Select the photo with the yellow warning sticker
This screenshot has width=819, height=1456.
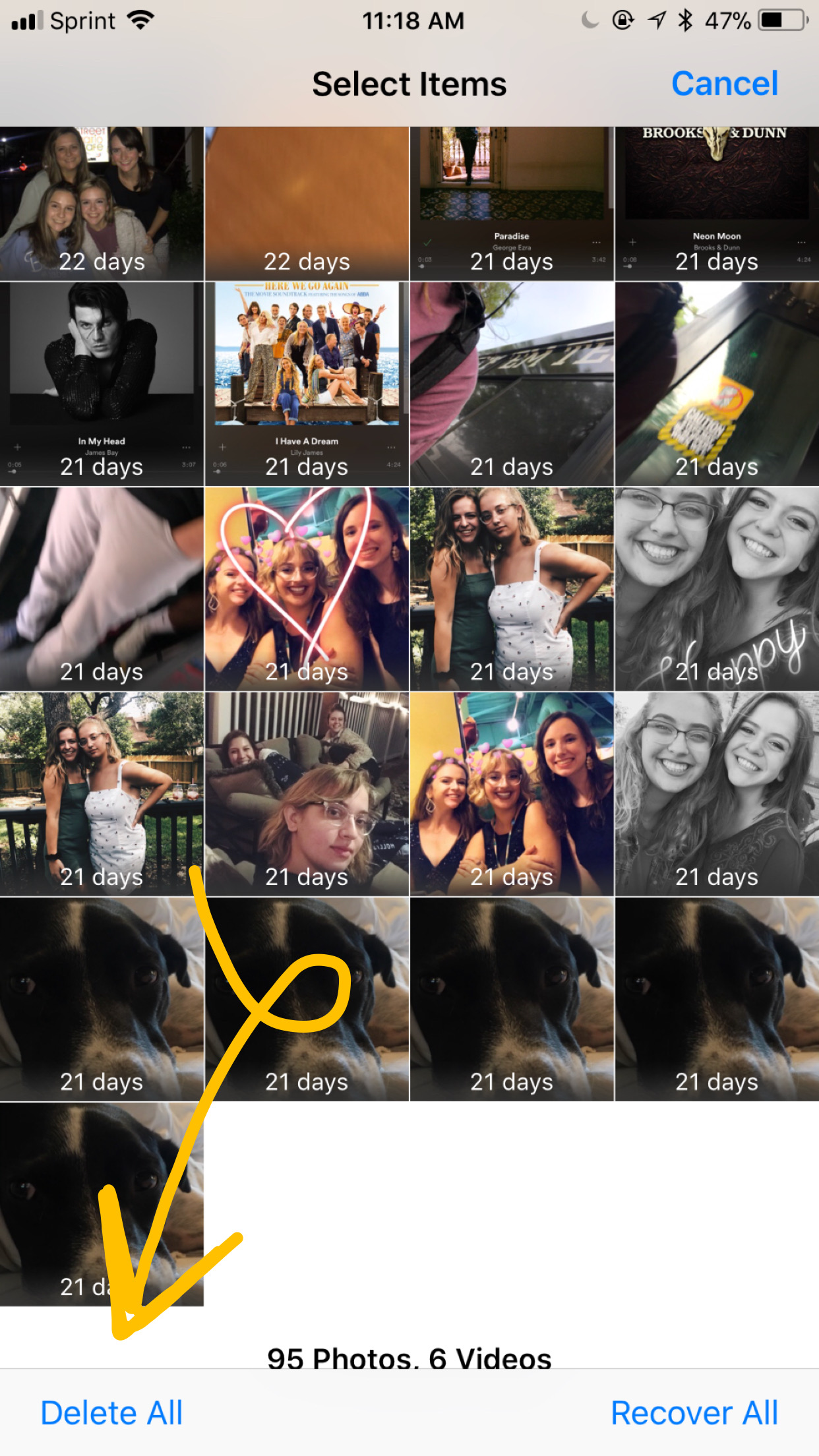click(717, 384)
